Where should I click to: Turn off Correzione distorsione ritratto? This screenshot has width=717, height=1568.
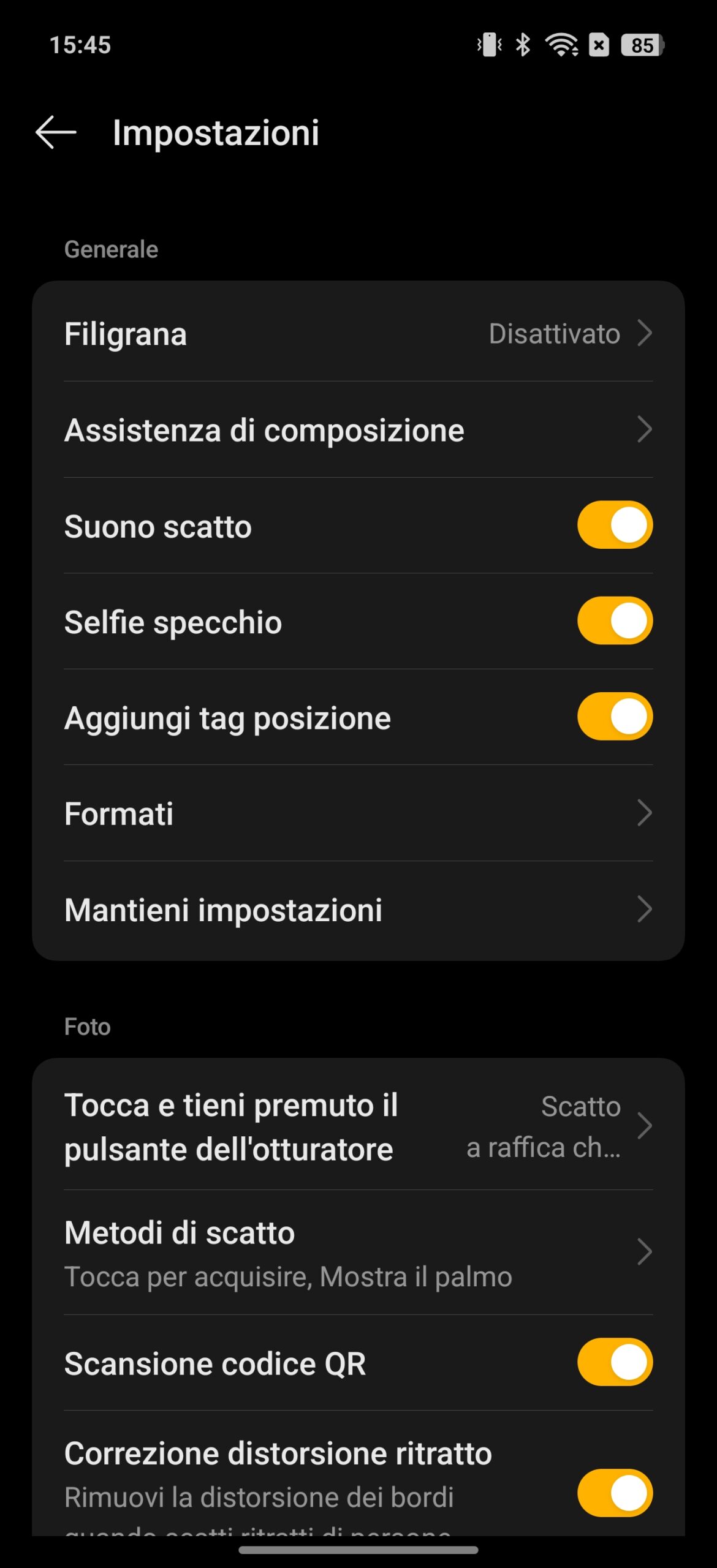[615, 1493]
